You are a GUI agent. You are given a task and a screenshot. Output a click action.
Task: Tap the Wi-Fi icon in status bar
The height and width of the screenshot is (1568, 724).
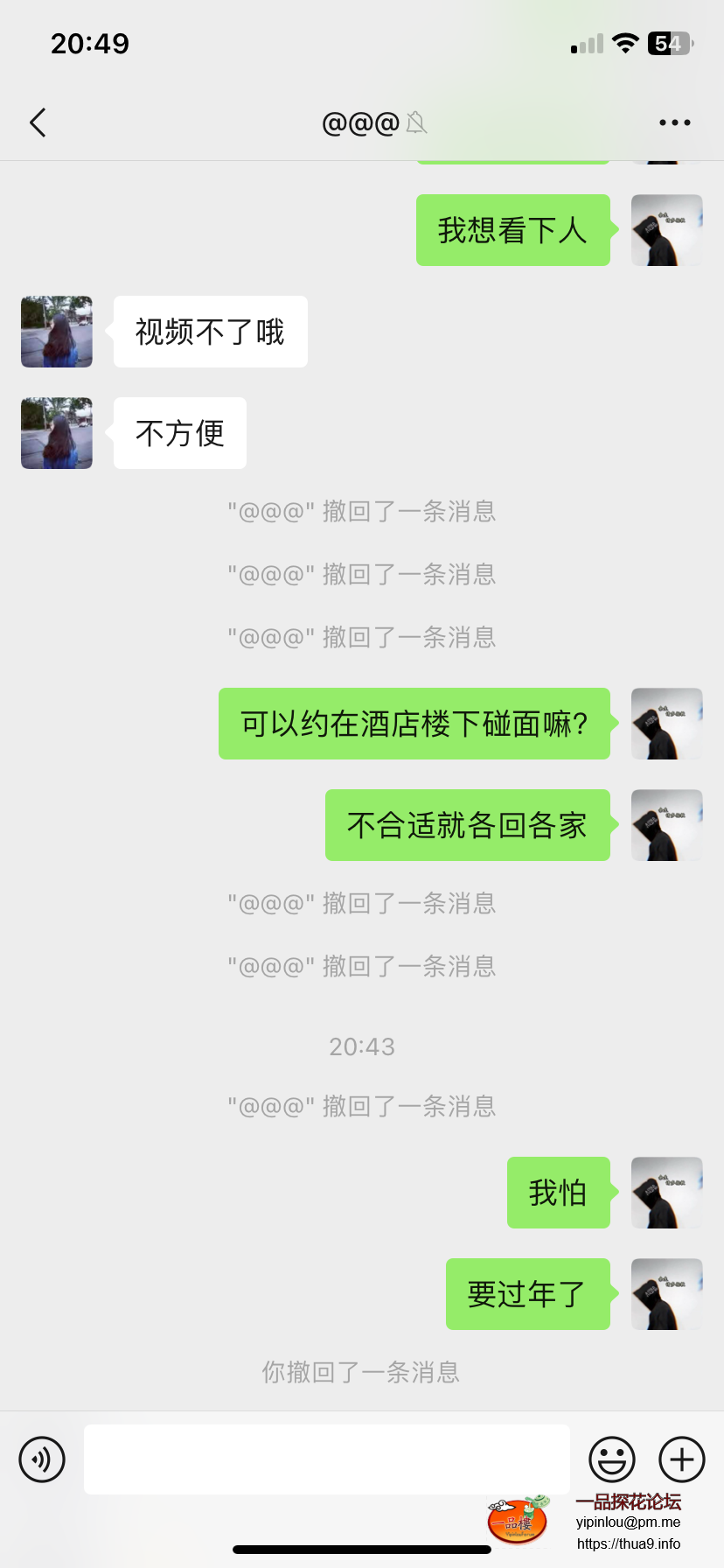pyautogui.click(x=626, y=41)
